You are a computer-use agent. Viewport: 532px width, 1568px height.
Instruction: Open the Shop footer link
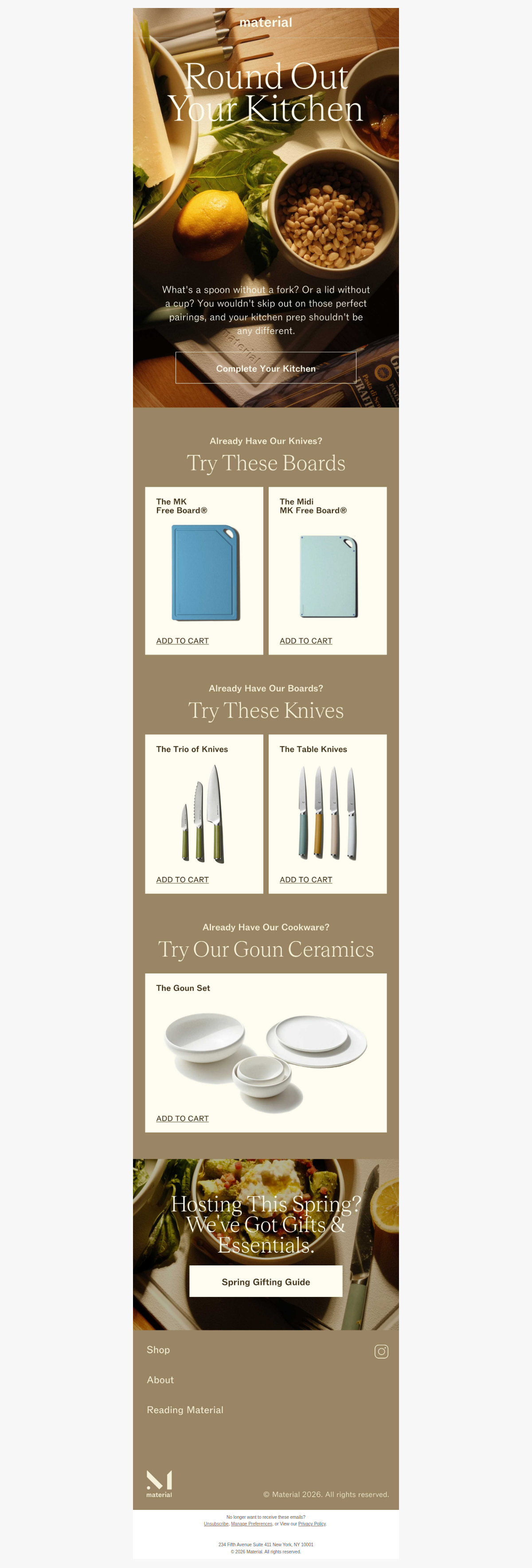[158, 1349]
